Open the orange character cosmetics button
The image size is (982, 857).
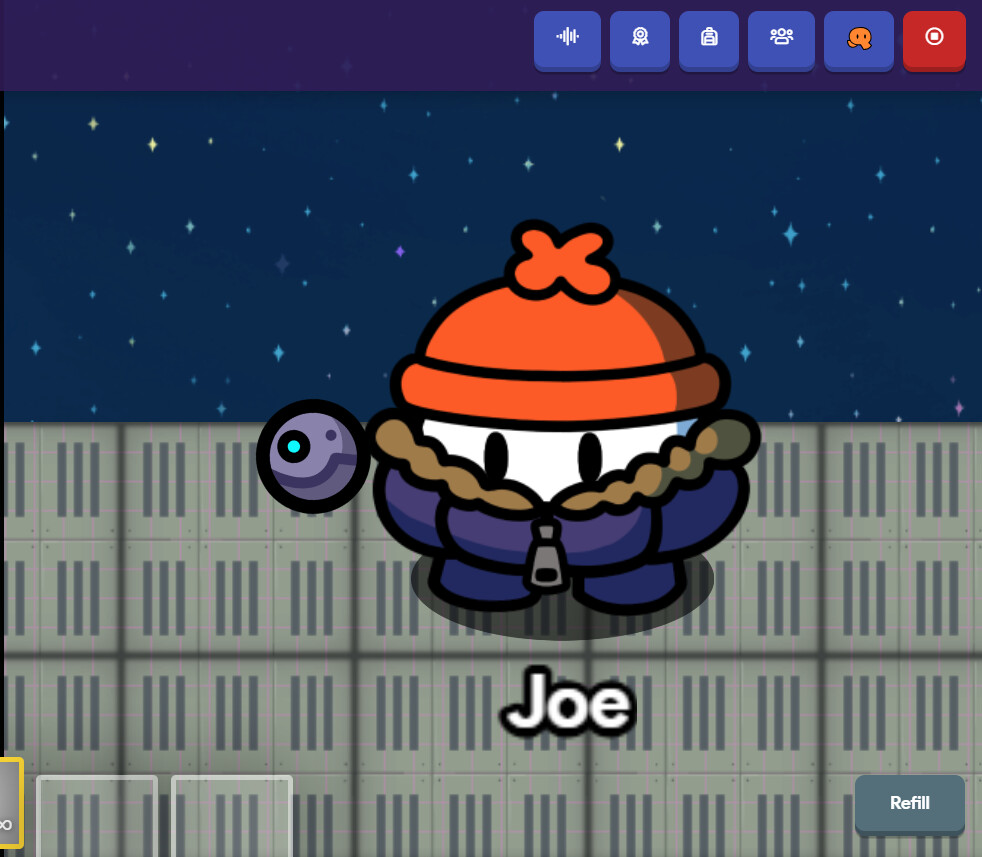click(x=858, y=39)
